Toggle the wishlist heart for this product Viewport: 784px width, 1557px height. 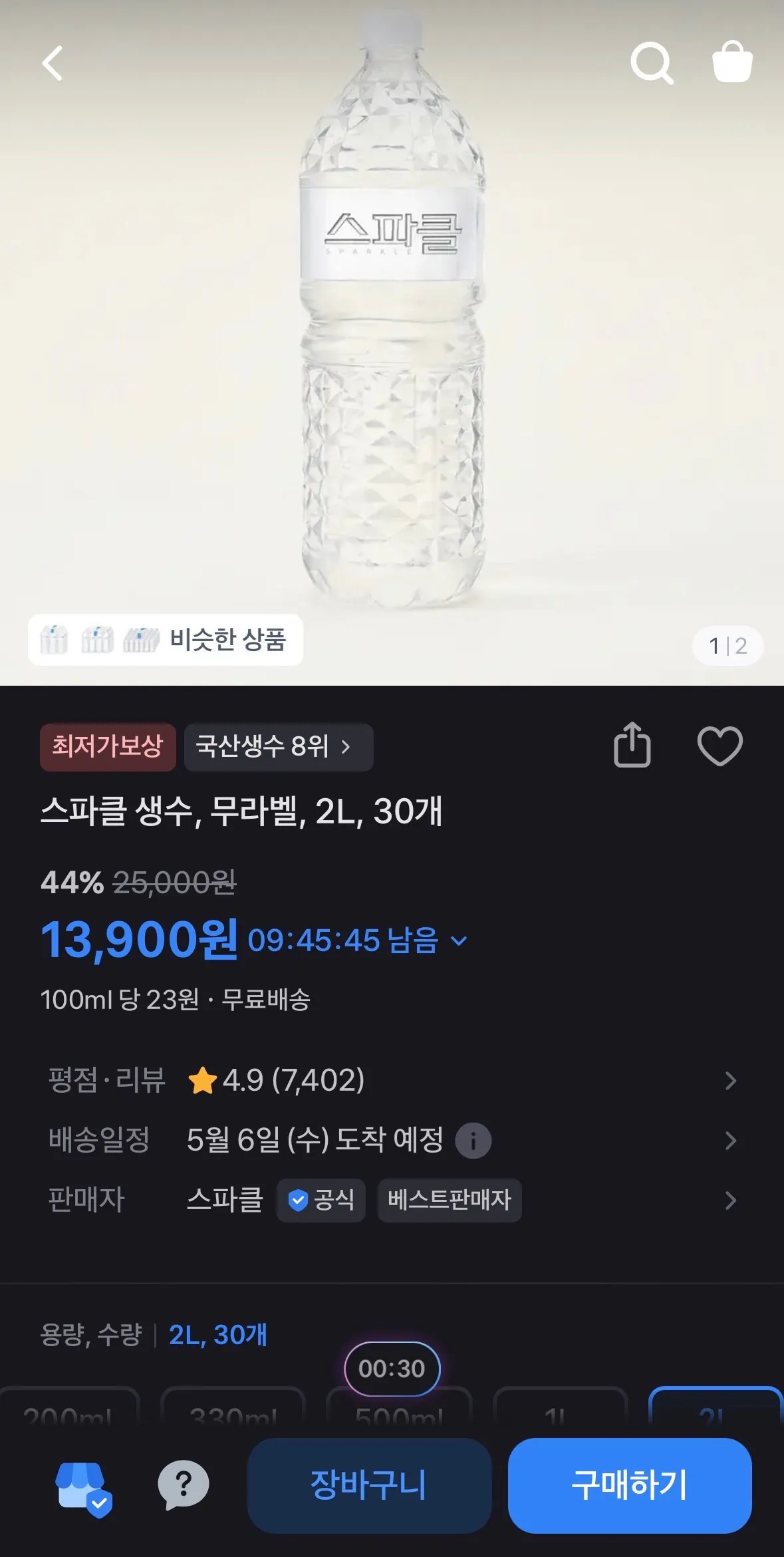pos(720,748)
